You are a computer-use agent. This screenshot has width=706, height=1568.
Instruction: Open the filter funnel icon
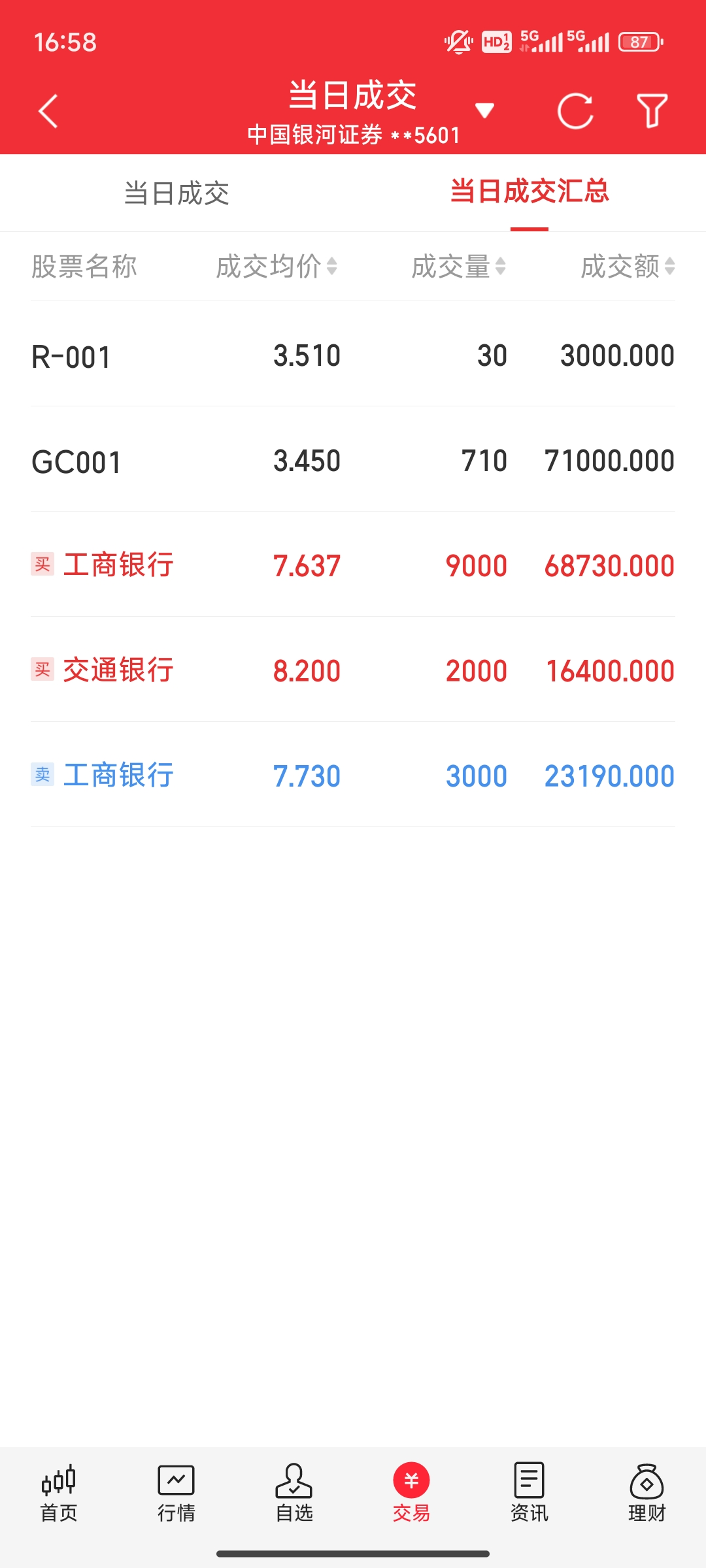[x=652, y=111]
